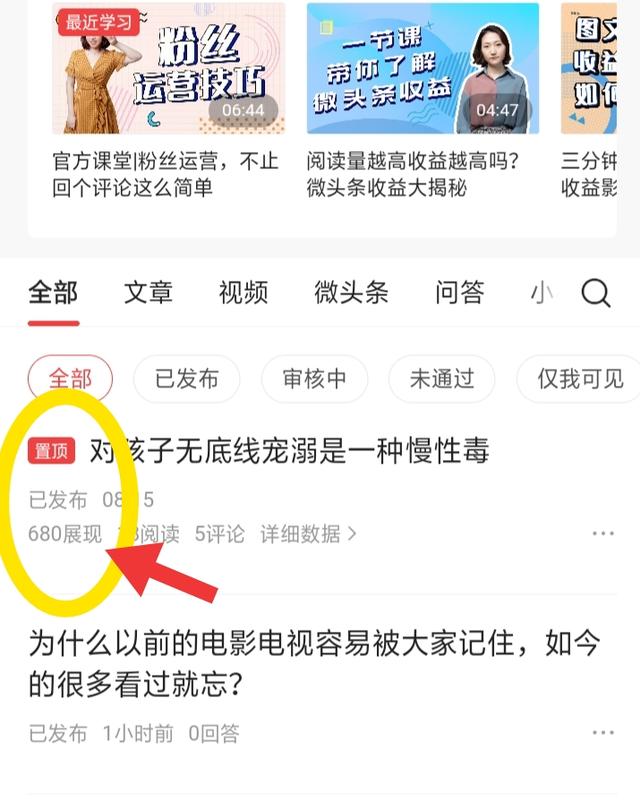640x801 pixels.
Task: Filter by 审核中 chip
Action: pos(314,379)
